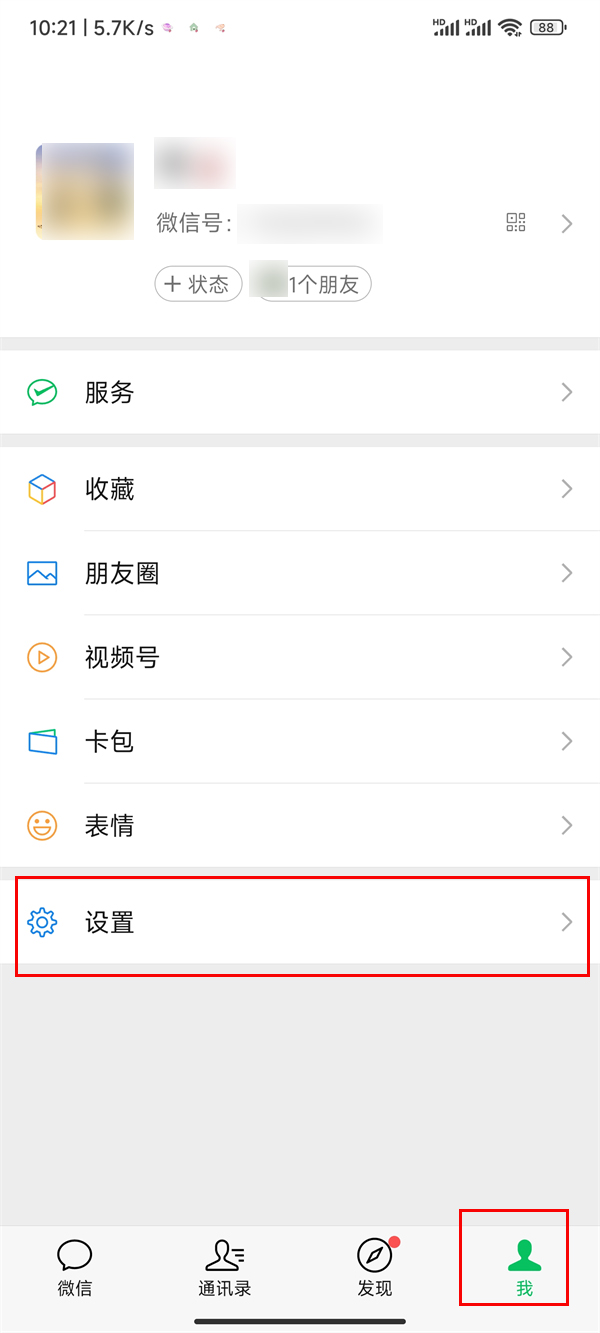View the profile avatar picture
Image resolution: width=600 pixels, height=1333 pixels.
pos(85,191)
